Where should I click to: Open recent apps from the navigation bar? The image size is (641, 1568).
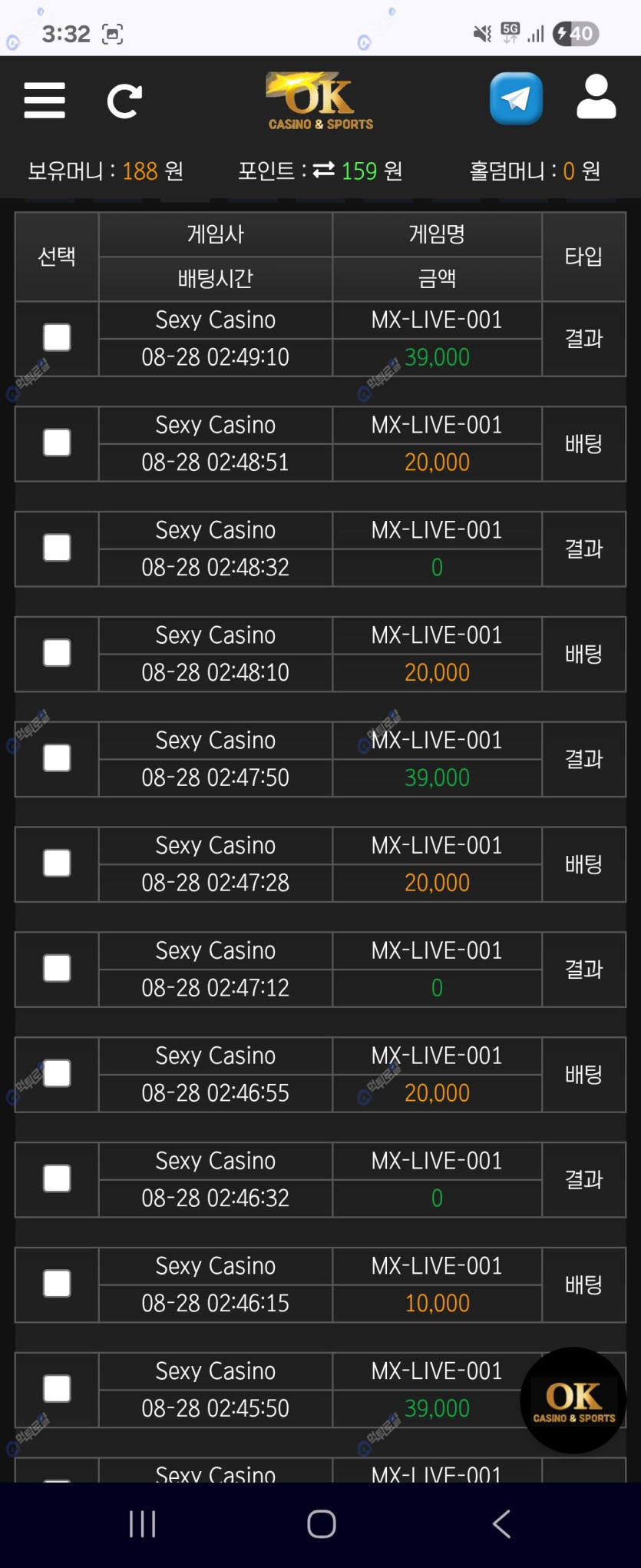(x=143, y=1523)
